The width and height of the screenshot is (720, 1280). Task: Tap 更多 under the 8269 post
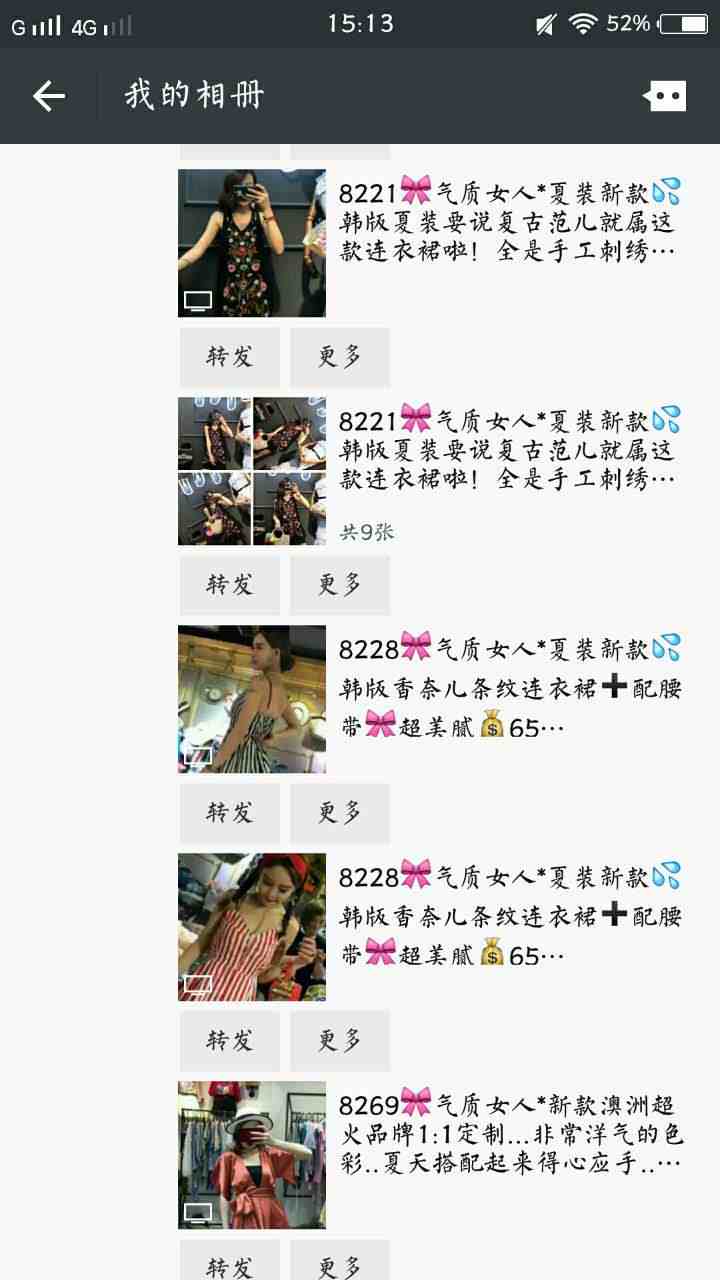pos(340,1260)
